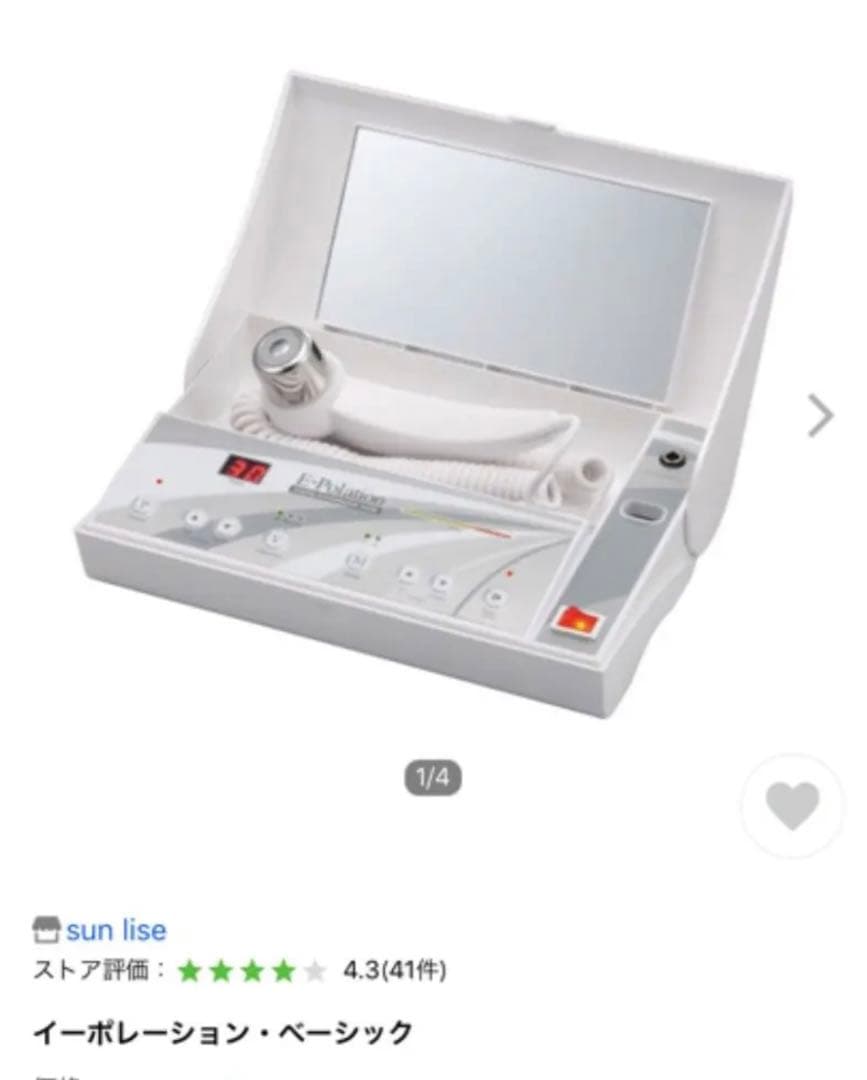Click the five-star rating bar
Screen dimensions: 867x1080
[252, 969]
